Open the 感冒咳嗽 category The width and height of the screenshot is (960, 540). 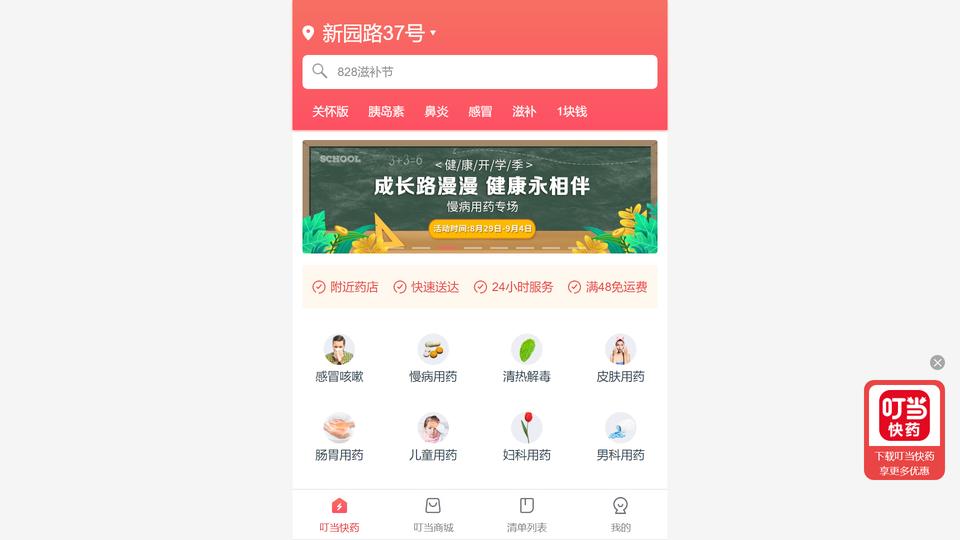coord(339,360)
